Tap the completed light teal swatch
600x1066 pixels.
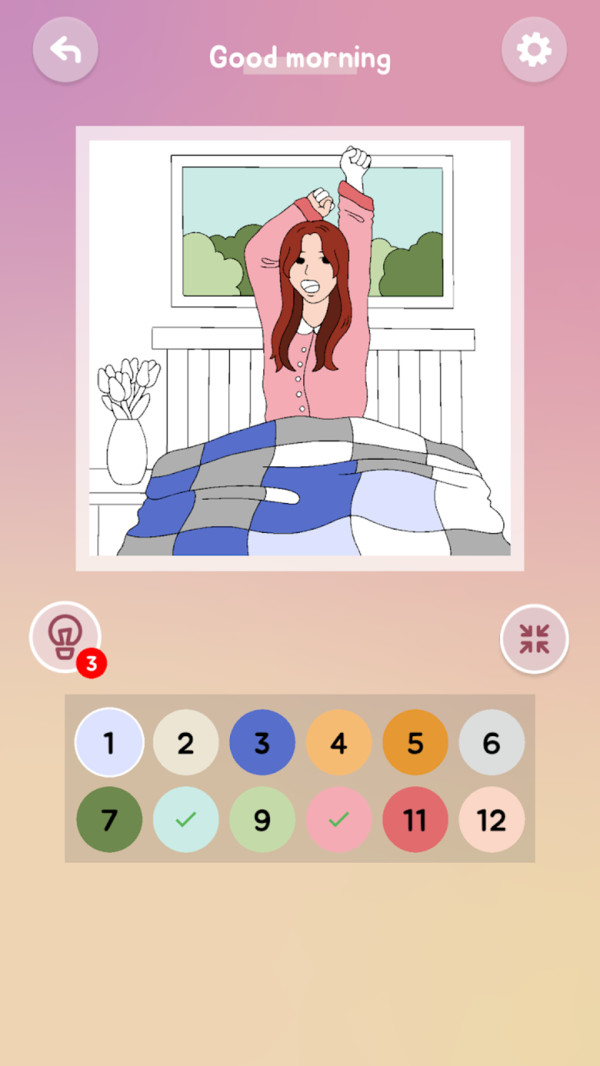coord(186,820)
